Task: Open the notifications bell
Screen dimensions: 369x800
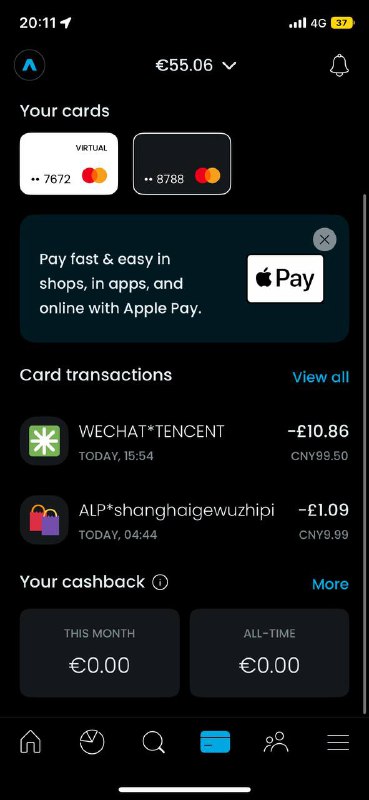Action: [x=339, y=65]
